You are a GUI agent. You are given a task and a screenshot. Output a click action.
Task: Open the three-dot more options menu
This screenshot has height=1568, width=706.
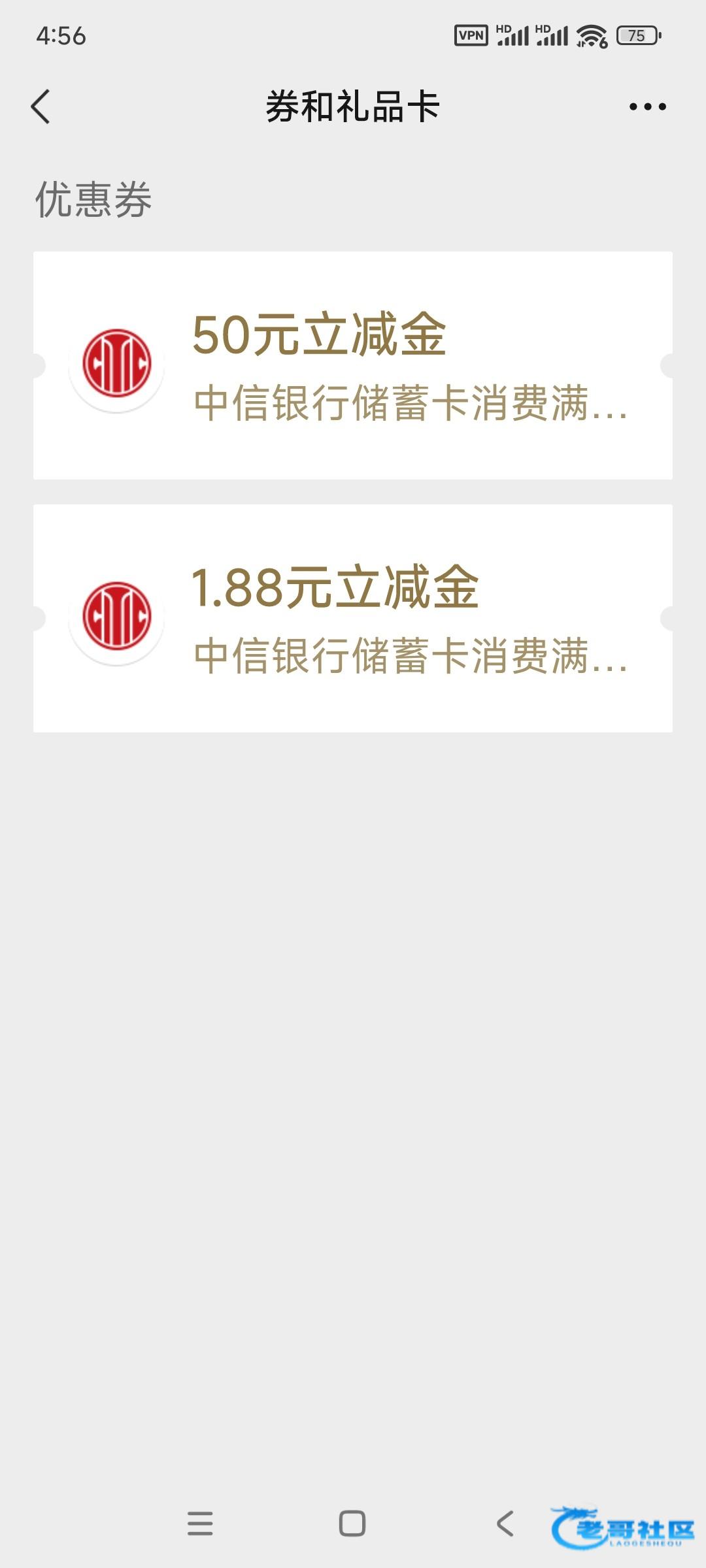(x=647, y=106)
